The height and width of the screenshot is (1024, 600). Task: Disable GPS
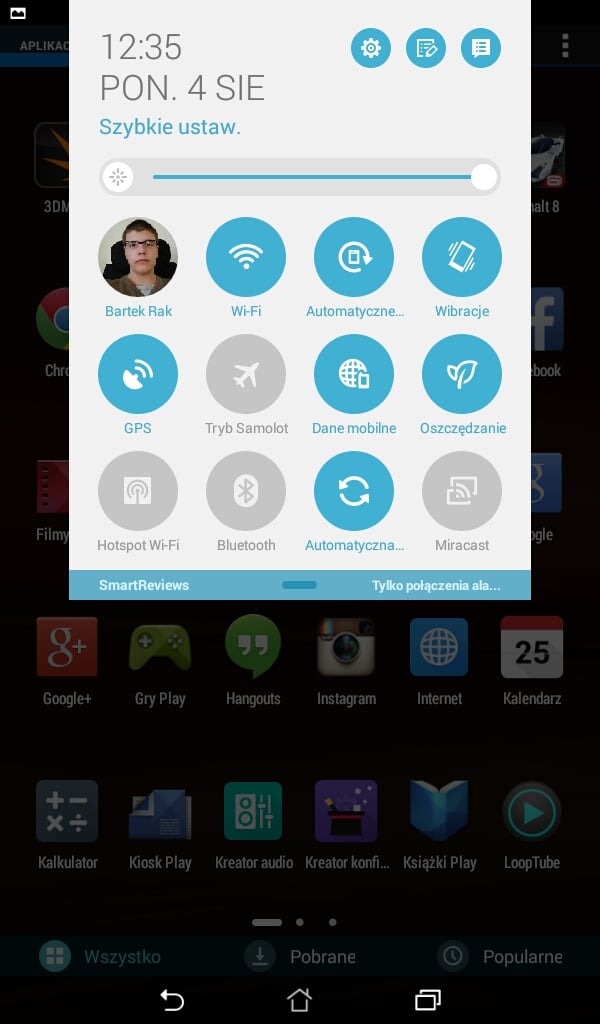138,374
